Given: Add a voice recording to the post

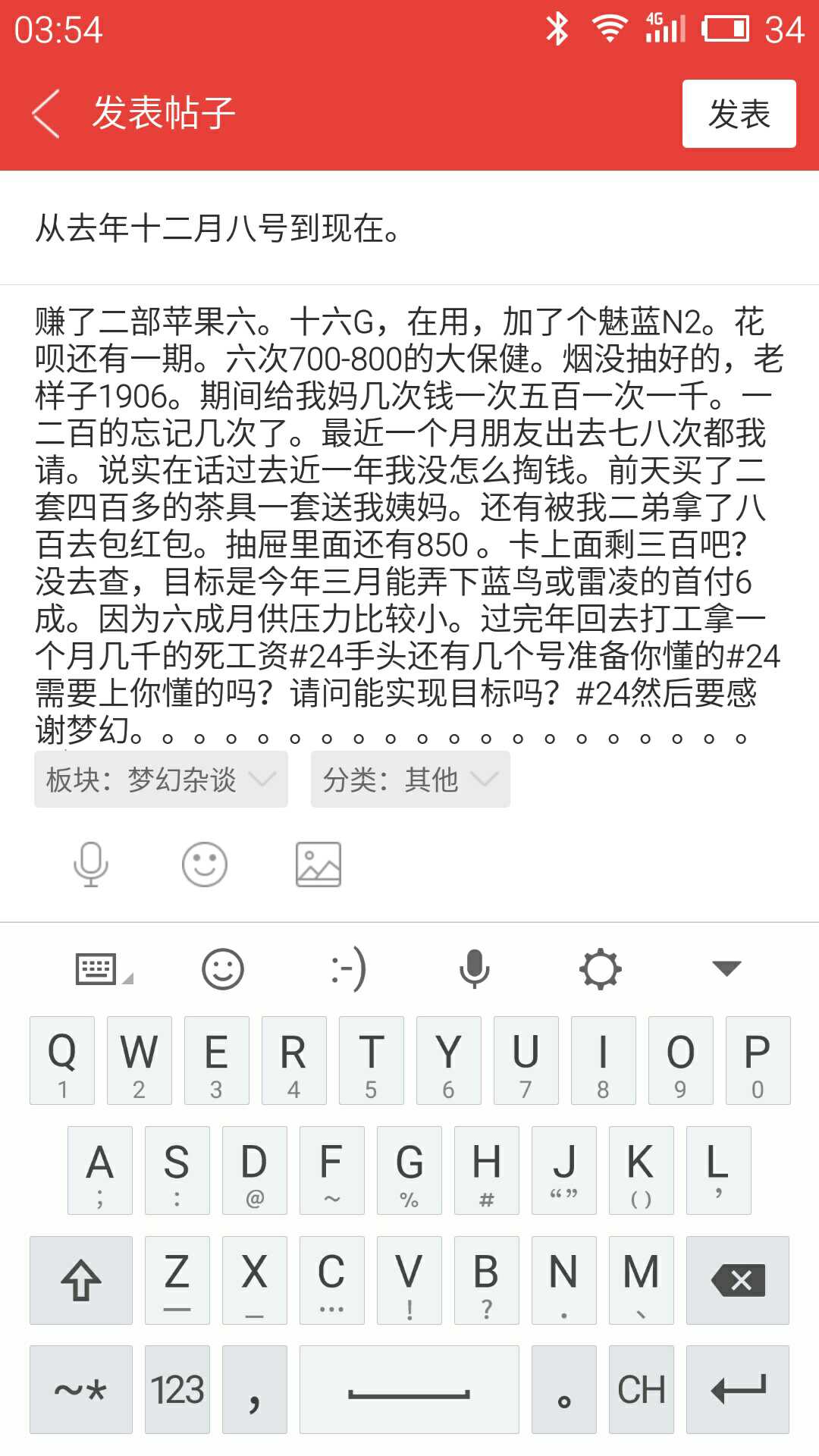Looking at the screenshot, I should pyautogui.click(x=91, y=864).
